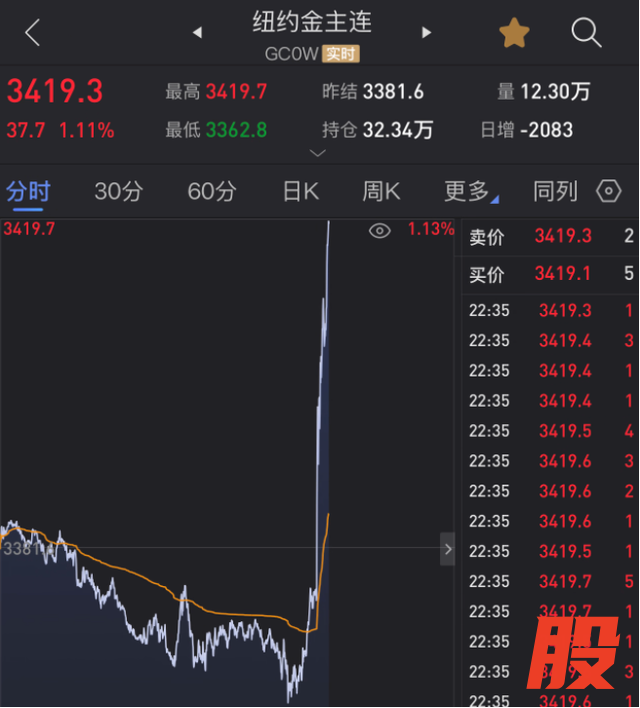Expand the quote details chevron
Screen dimensions: 640x708
318,153
